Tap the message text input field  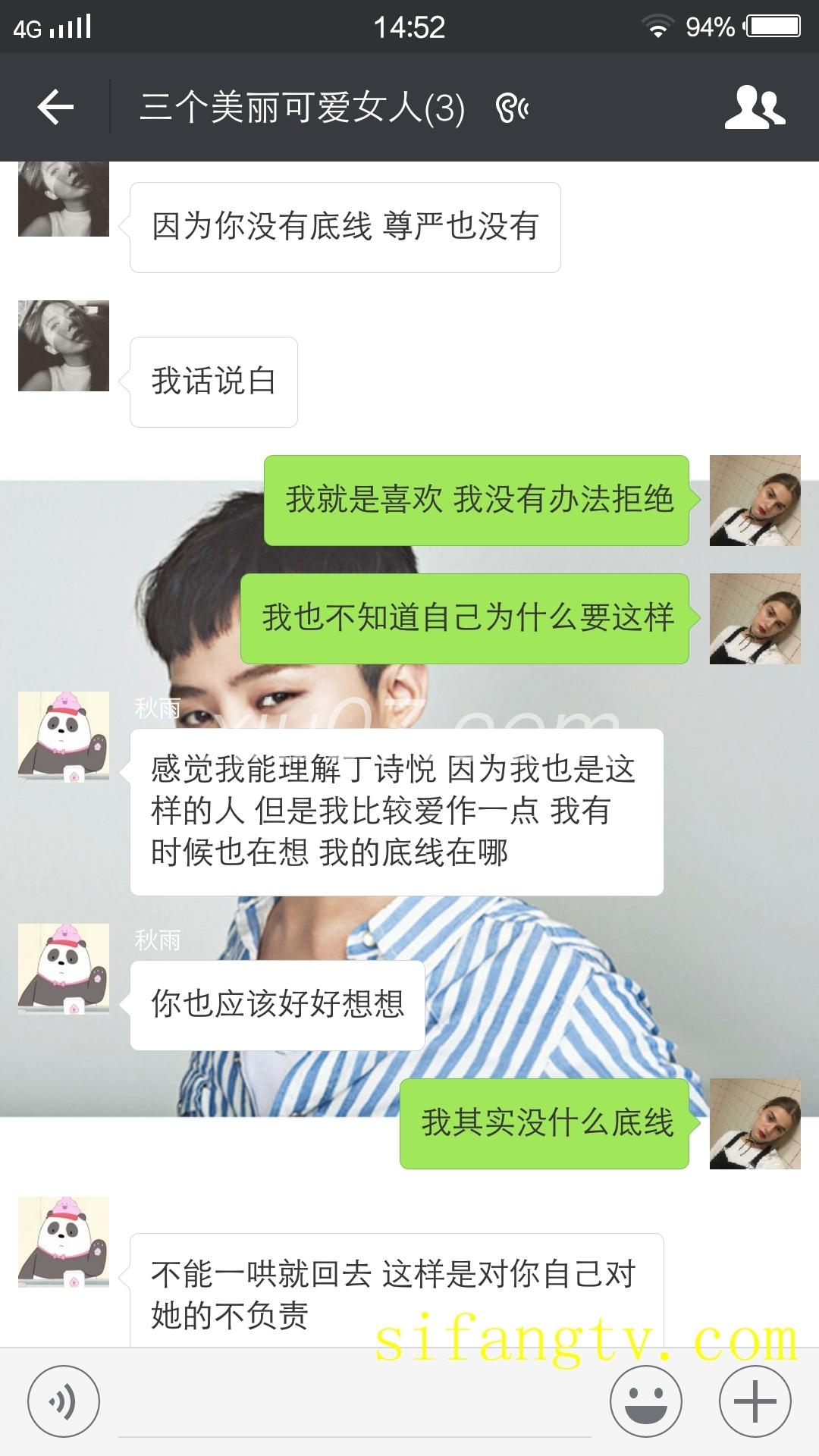pyautogui.click(x=354, y=1403)
